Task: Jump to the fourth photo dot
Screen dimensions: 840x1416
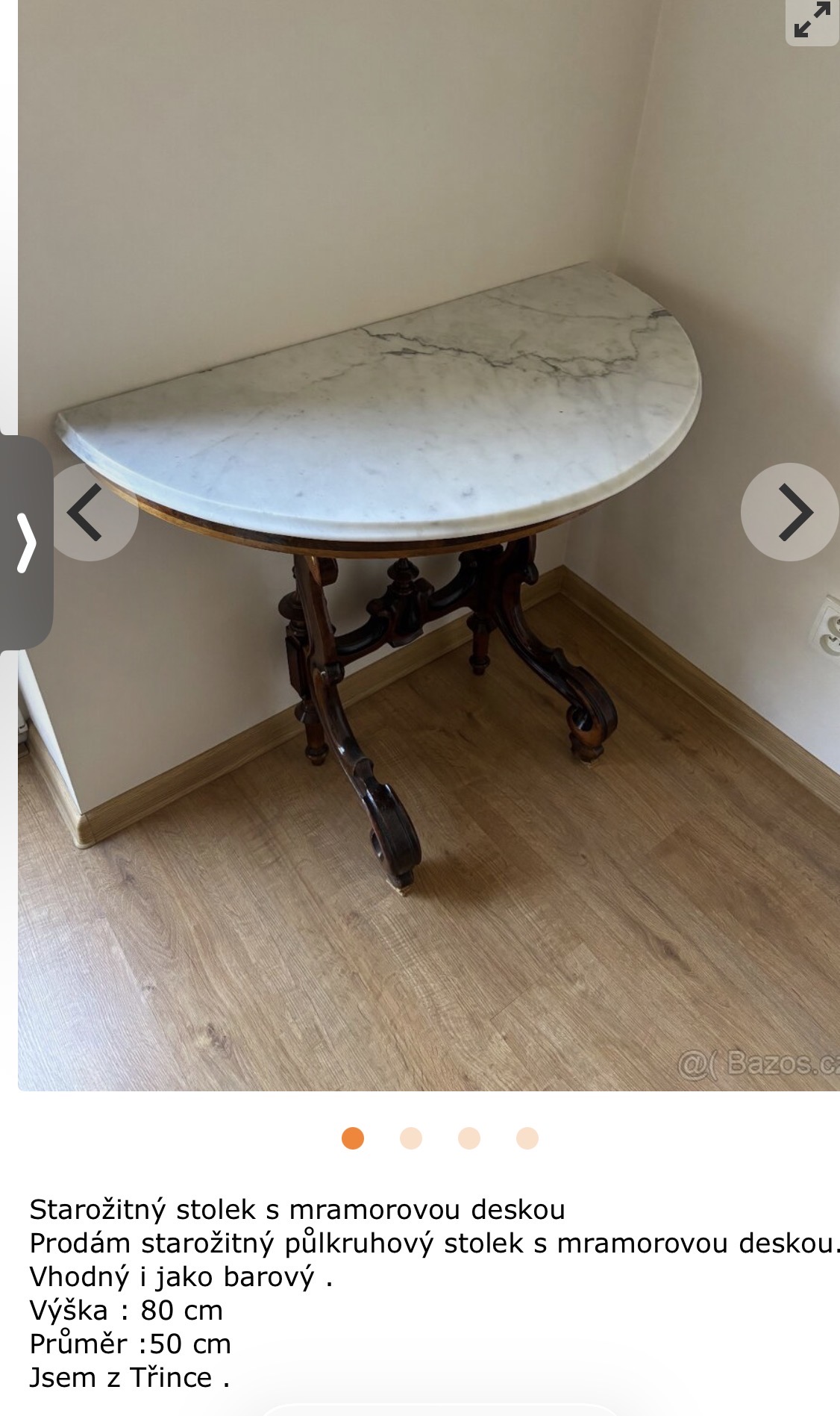Action: pos(527,1138)
